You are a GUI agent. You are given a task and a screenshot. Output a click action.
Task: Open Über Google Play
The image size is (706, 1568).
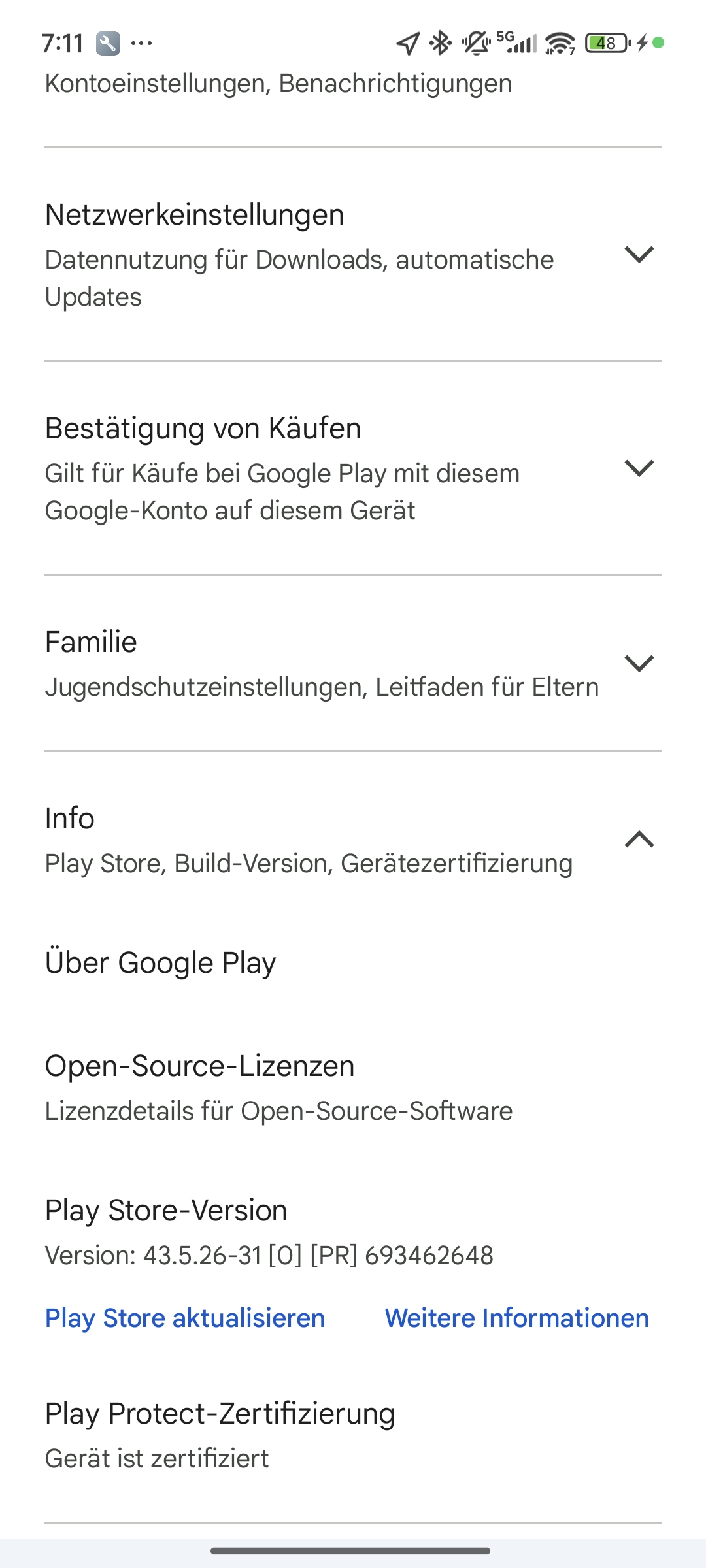pos(353,963)
